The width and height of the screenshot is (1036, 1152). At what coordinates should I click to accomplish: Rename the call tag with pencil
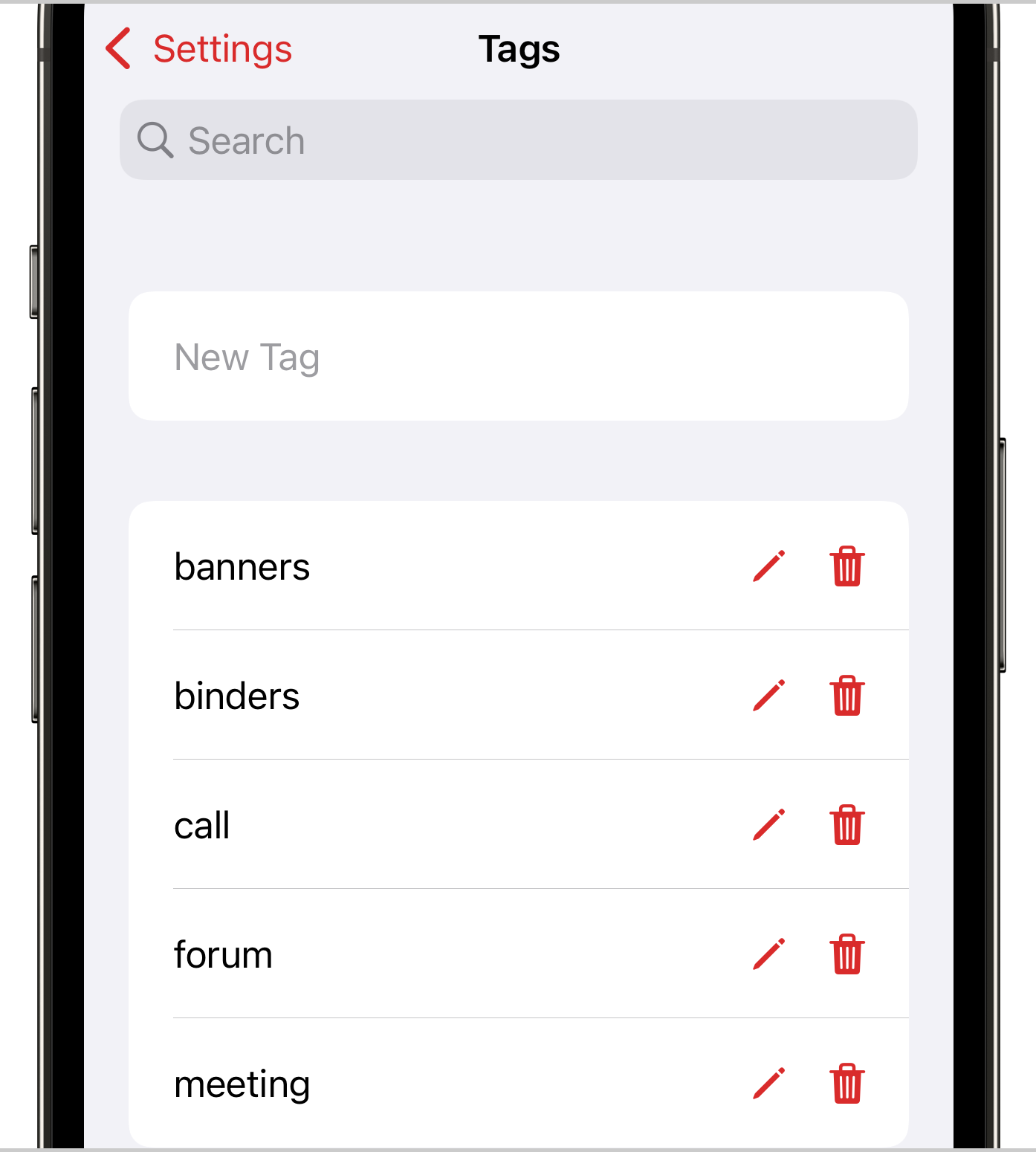(768, 825)
